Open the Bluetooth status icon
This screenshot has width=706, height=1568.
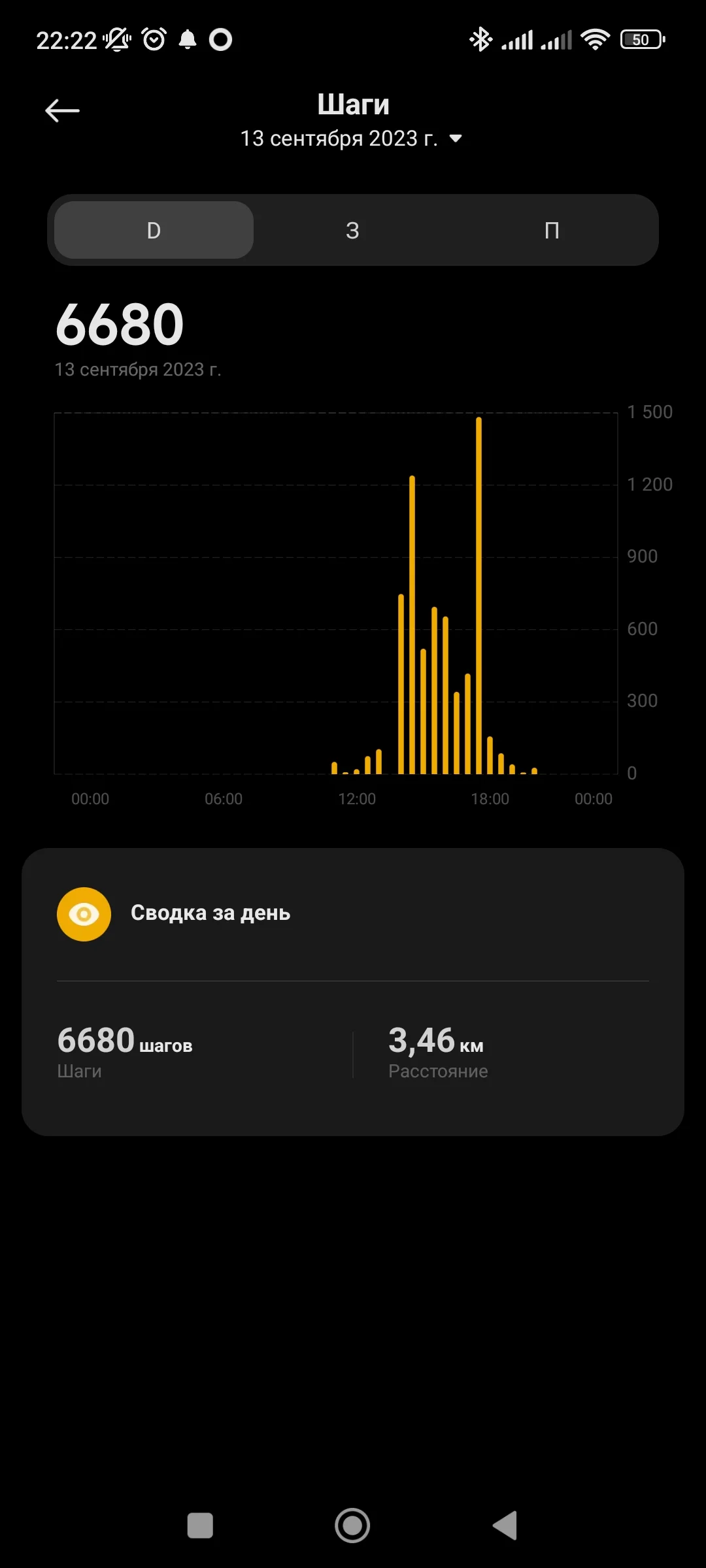480,39
